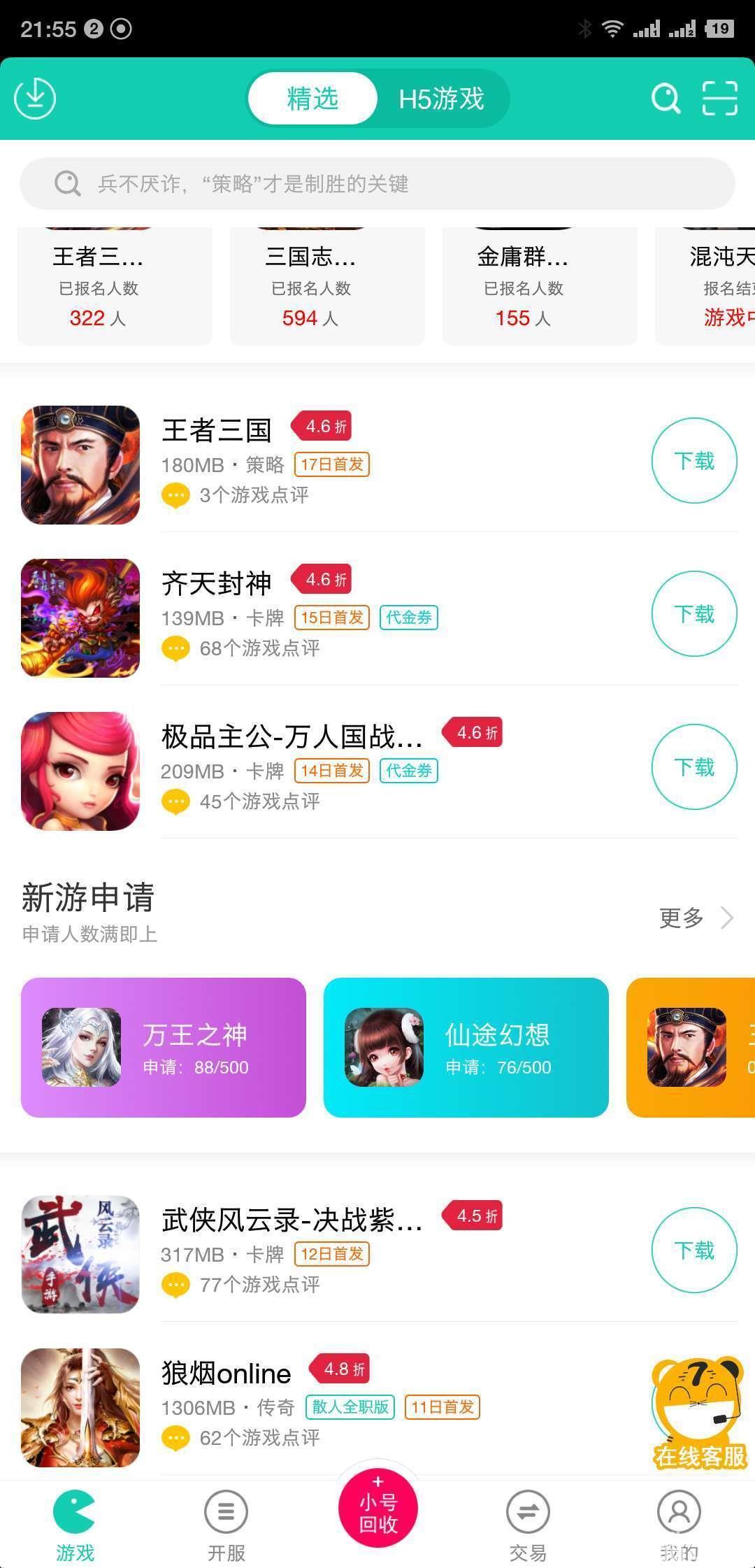Open 小号回收 from the bottom bar

click(x=377, y=1512)
